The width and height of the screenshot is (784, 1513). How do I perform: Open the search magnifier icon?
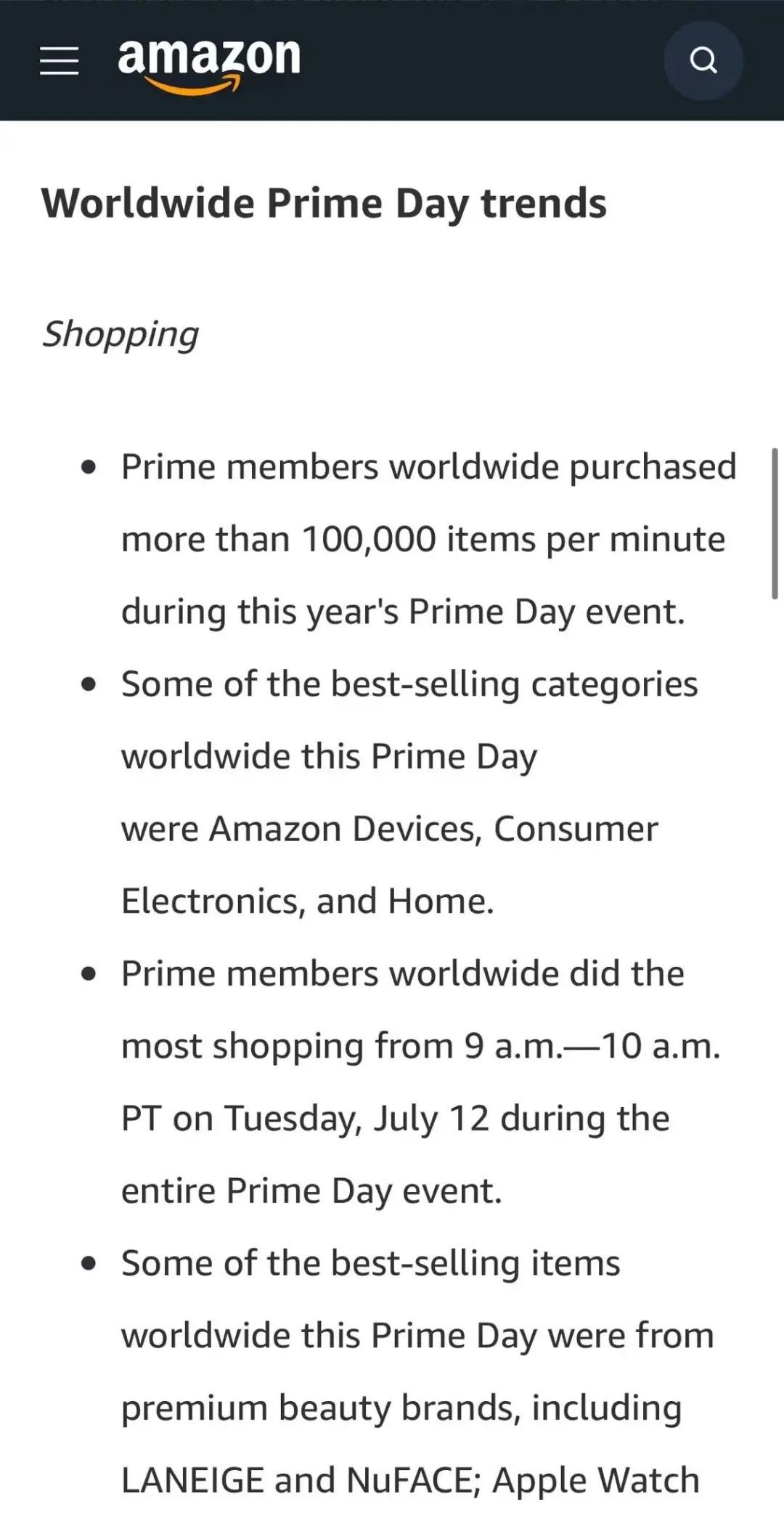click(x=703, y=60)
